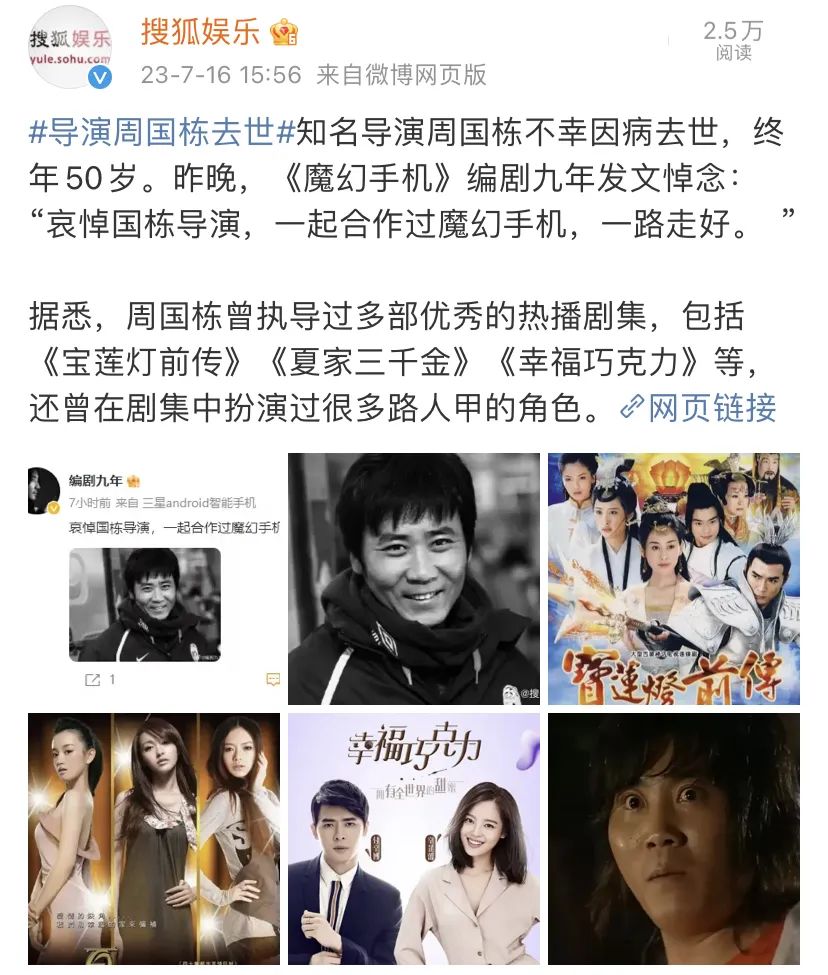The image size is (828, 975).
Task: View the startled face film still
Action: pos(673,838)
